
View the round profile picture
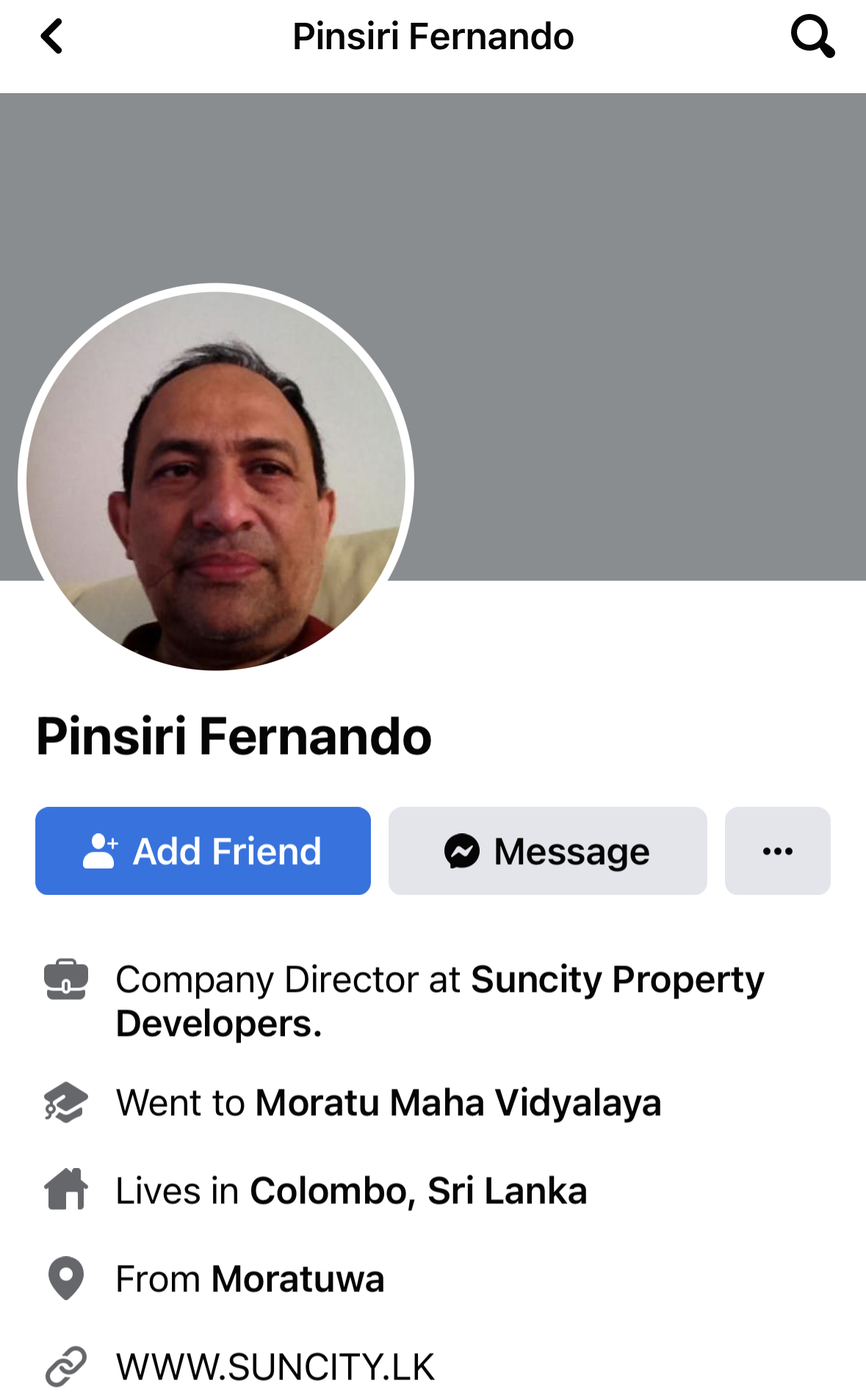click(x=216, y=481)
